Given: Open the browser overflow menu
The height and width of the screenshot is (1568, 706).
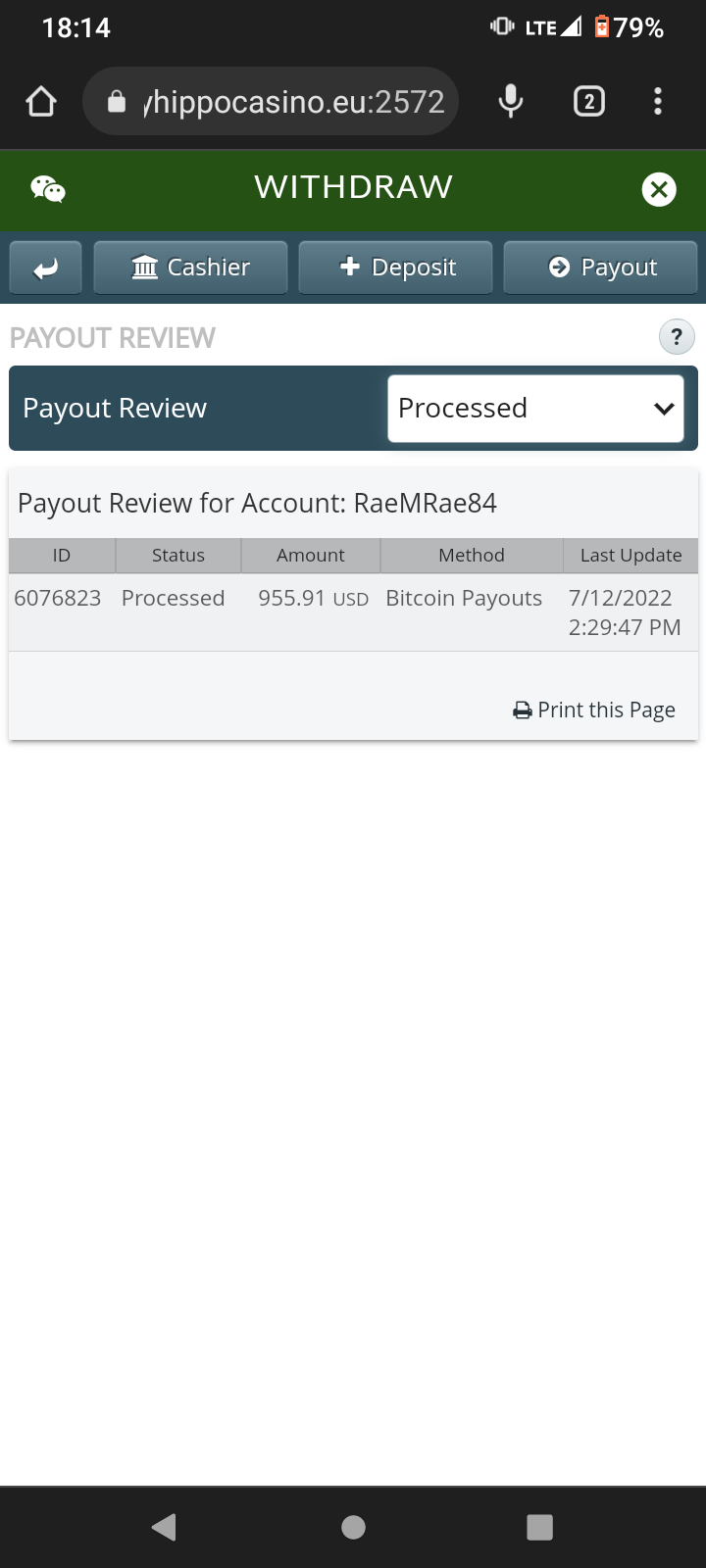Looking at the screenshot, I should 658,101.
